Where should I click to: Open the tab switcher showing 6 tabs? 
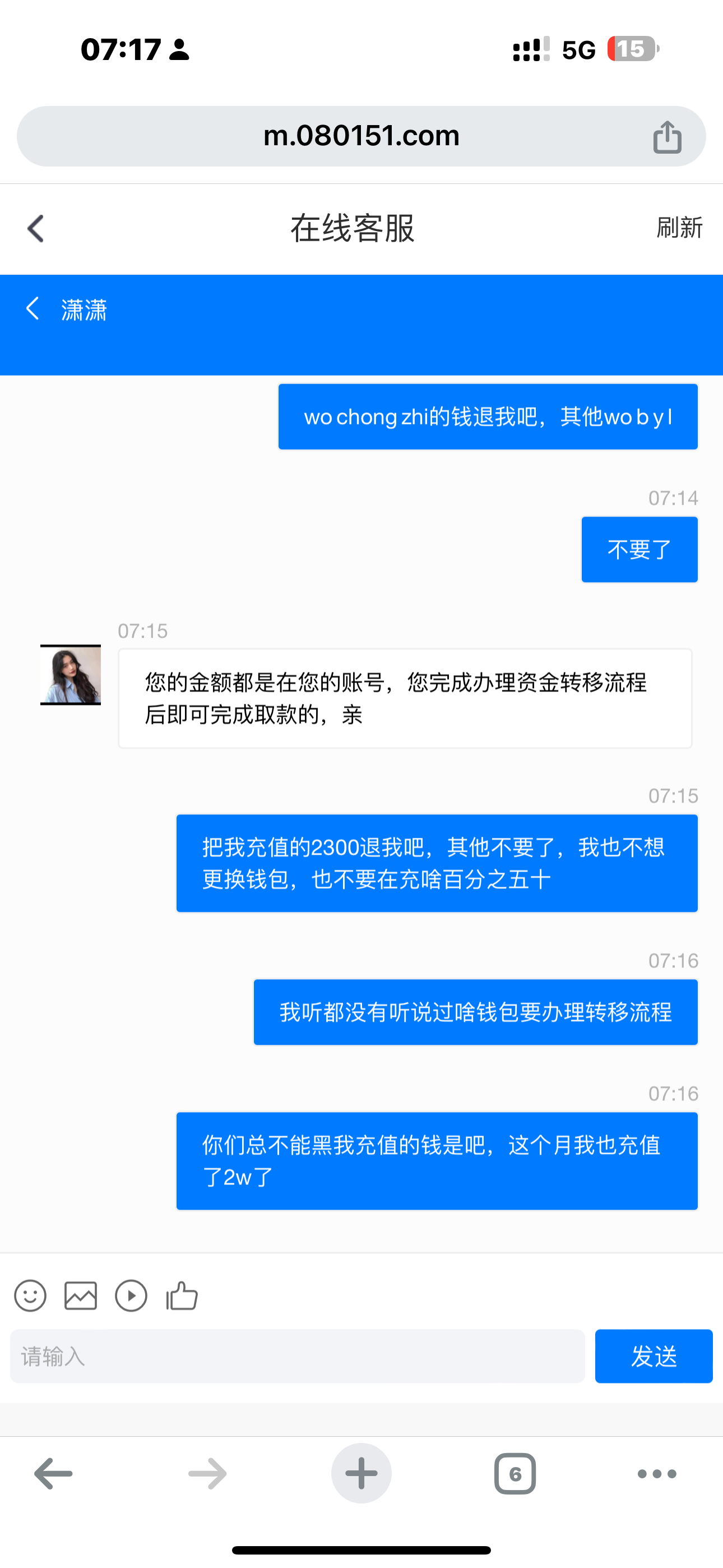click(x=516, y=1473)
